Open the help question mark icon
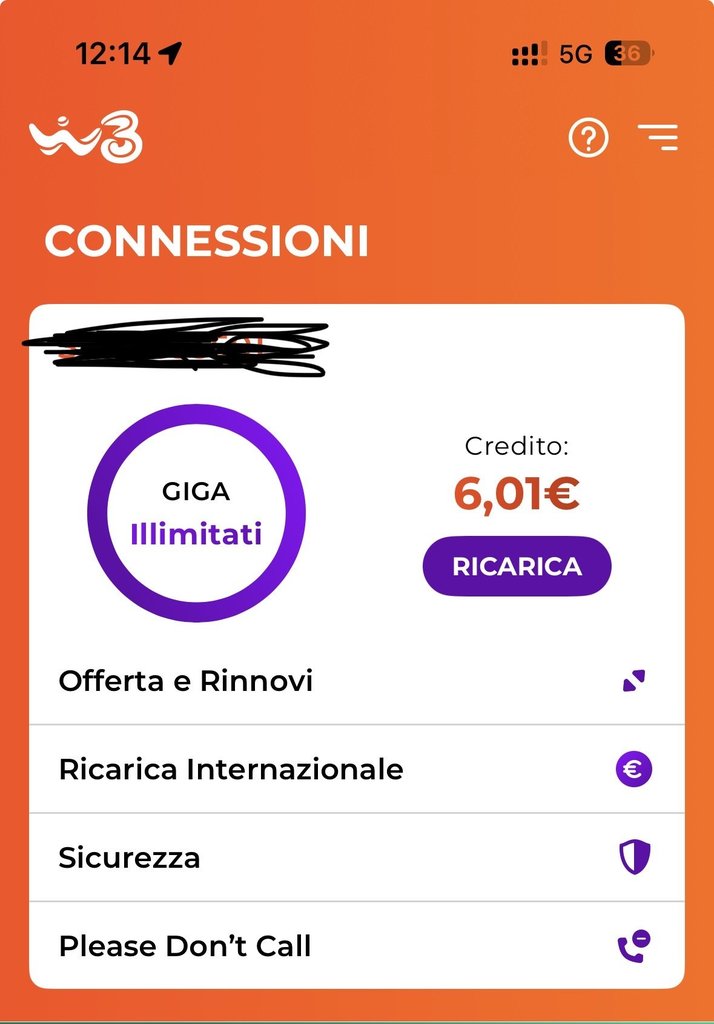The image size is (714, 1024). pos(588,138)
